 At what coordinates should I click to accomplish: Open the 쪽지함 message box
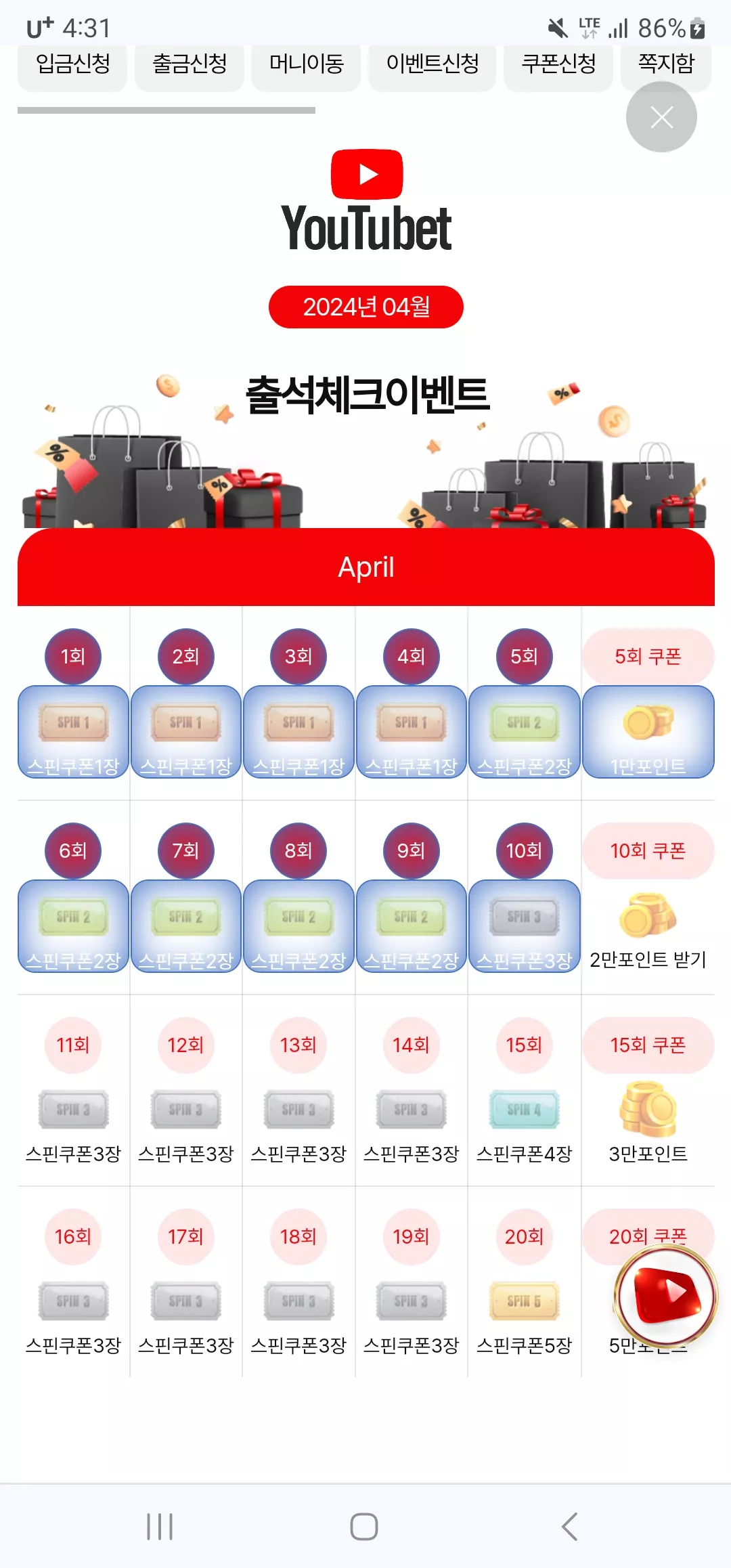coord(666,65)
